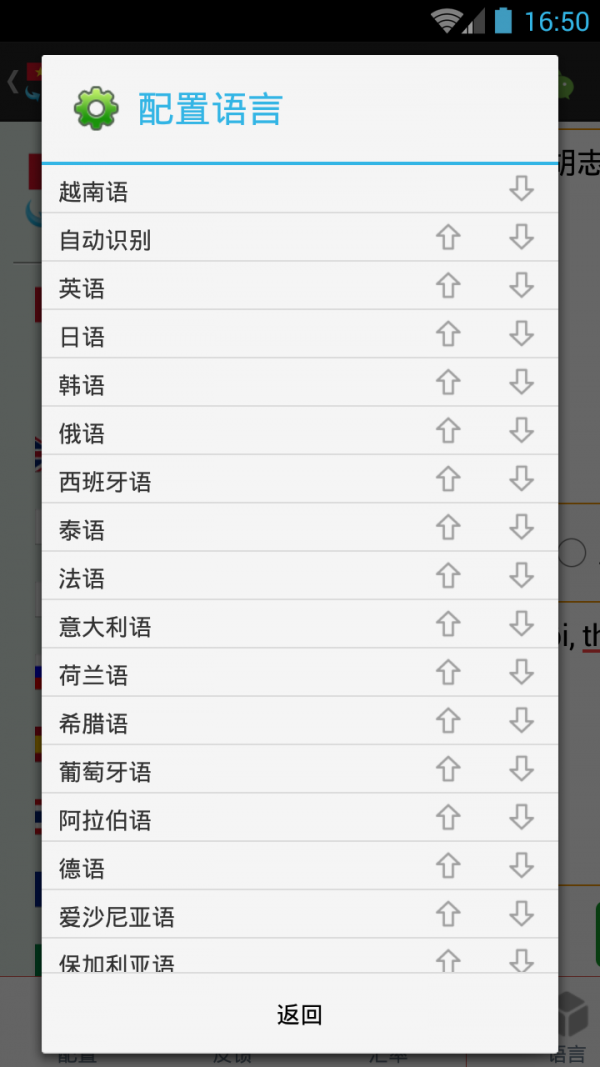Shift 韩语 downward in the order
This screenshot has height=1067, width=600.
point(521,383)
